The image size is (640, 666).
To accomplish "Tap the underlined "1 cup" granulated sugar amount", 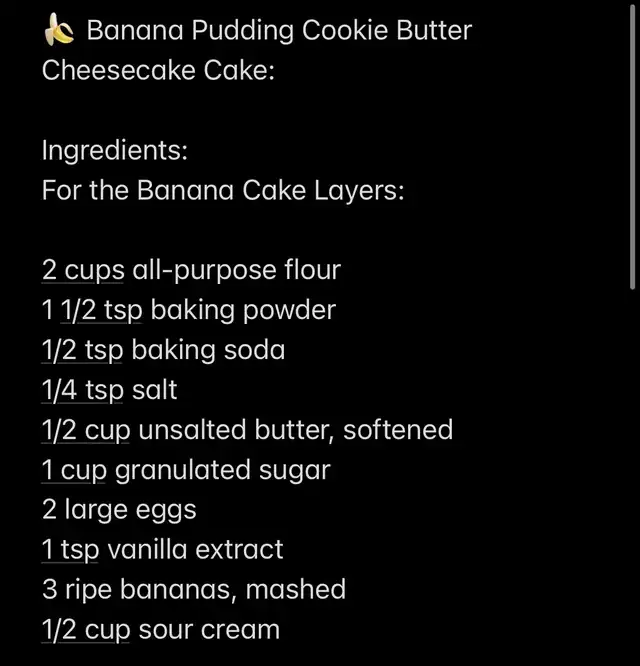I will [x=74, y=470].
